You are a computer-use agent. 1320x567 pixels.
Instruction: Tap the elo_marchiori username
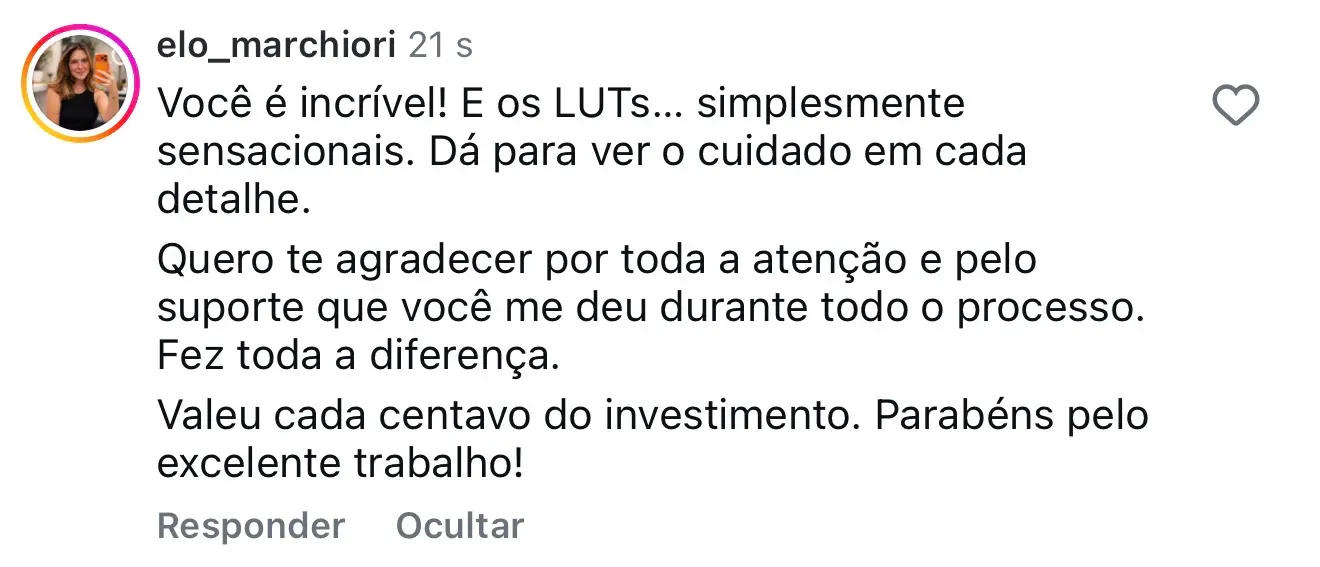[277, 45]
